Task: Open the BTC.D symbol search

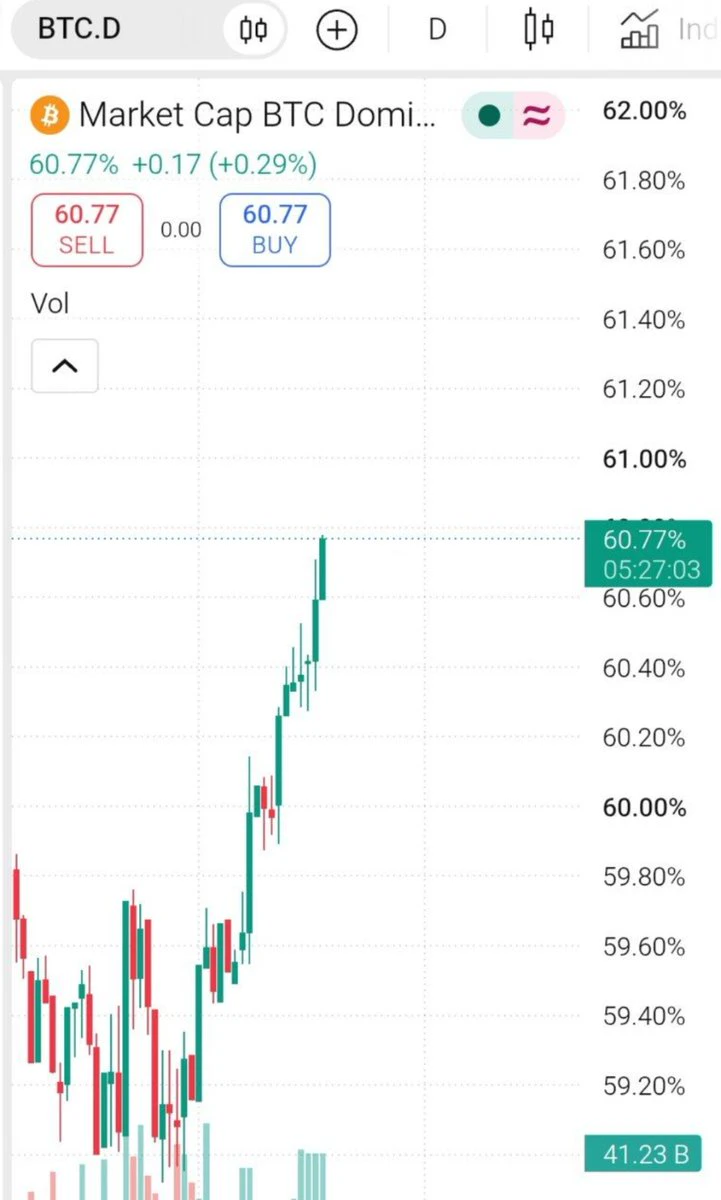Action: click(79, 29)
